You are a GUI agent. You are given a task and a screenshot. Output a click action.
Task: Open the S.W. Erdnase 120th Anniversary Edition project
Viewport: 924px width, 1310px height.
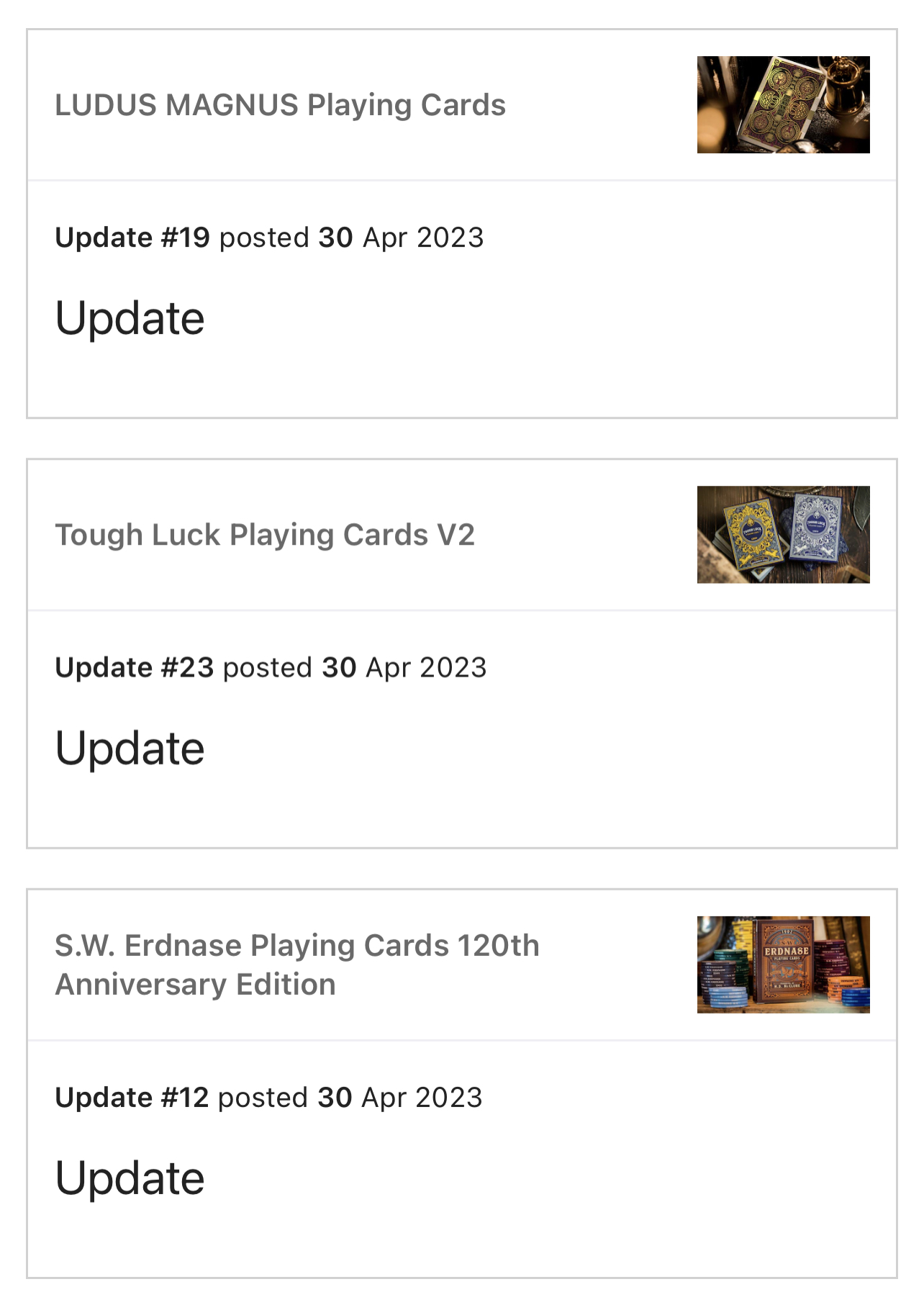click(x=296, y=965)
